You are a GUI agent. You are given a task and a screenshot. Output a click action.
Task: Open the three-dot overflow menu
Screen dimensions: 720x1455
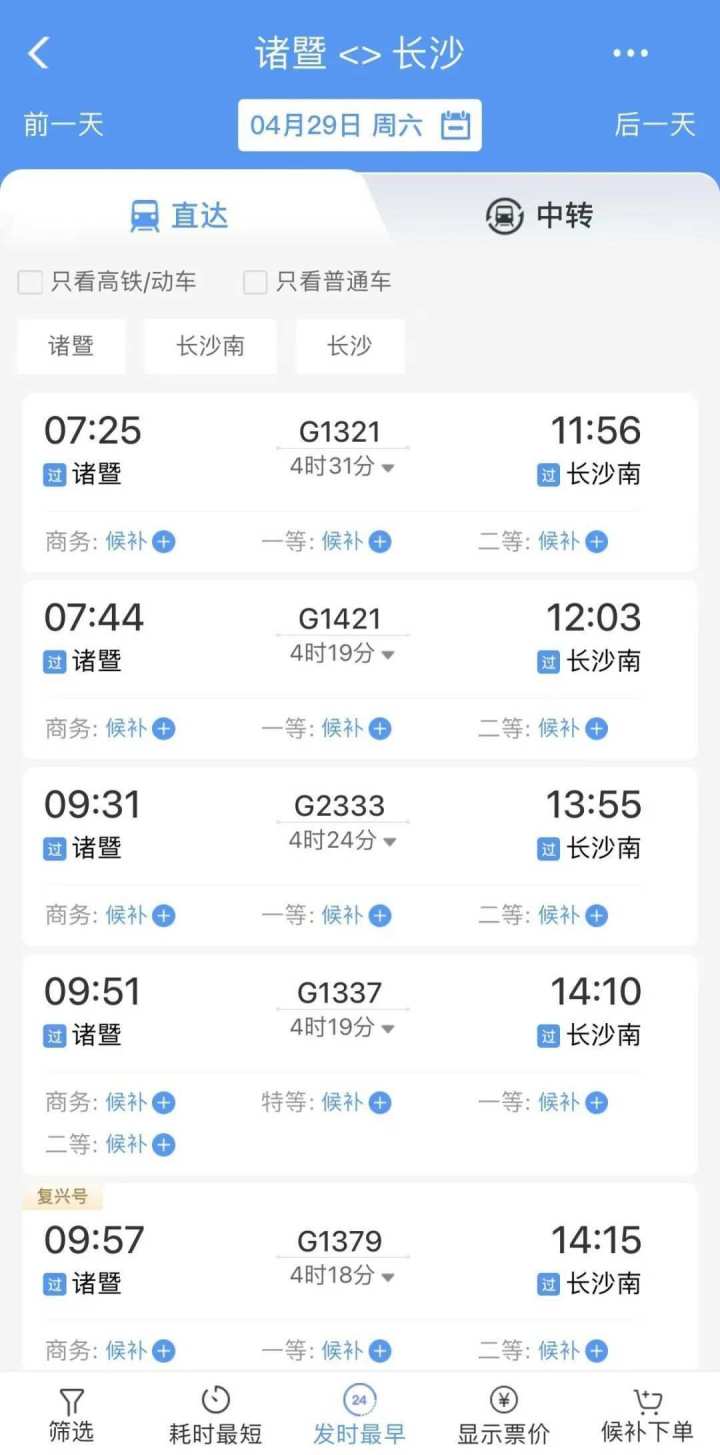point(630,53)
